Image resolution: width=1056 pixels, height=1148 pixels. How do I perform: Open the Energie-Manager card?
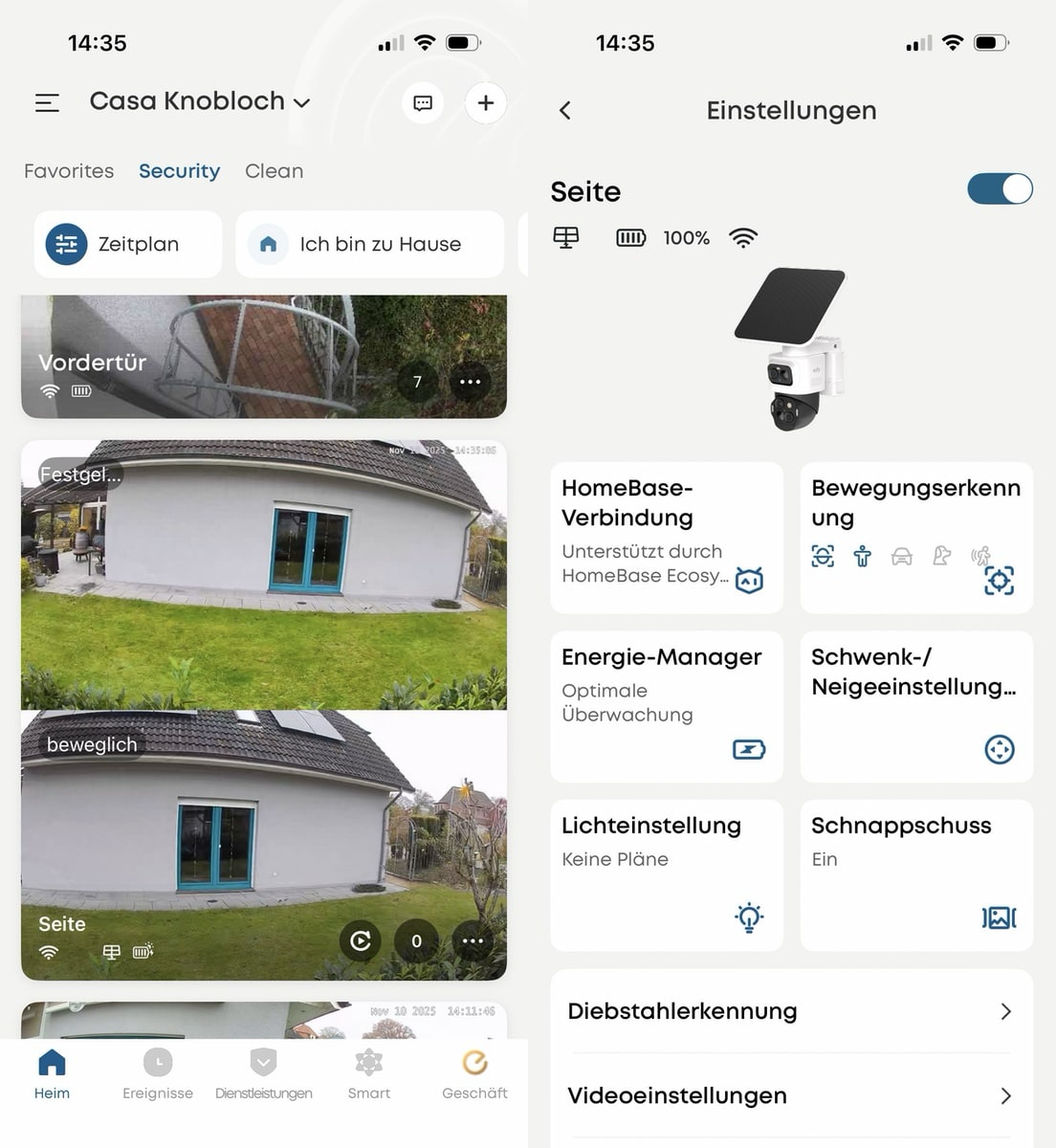coord(666,706)
